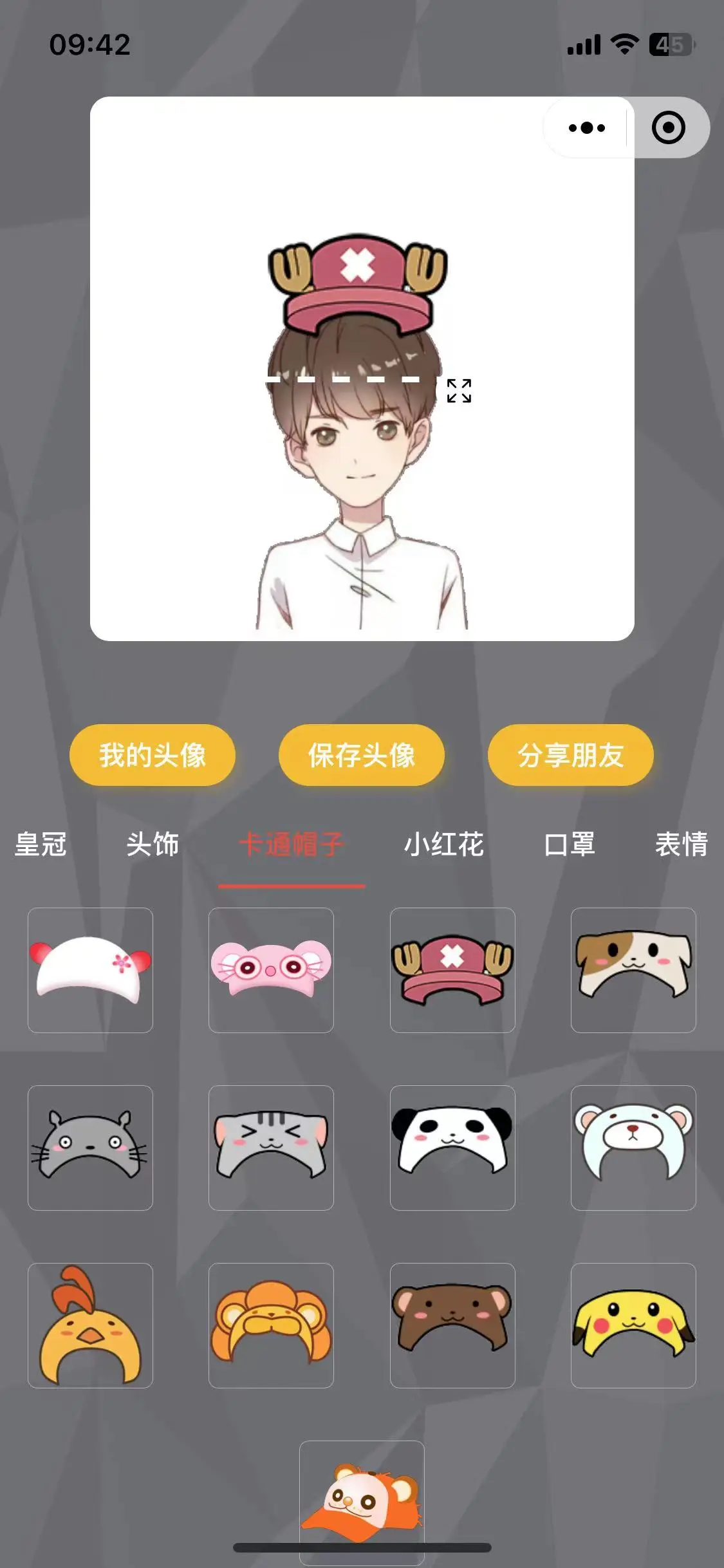724x1568 pixels.
Task: Go to the 口罩 tab
Action: 570,845
